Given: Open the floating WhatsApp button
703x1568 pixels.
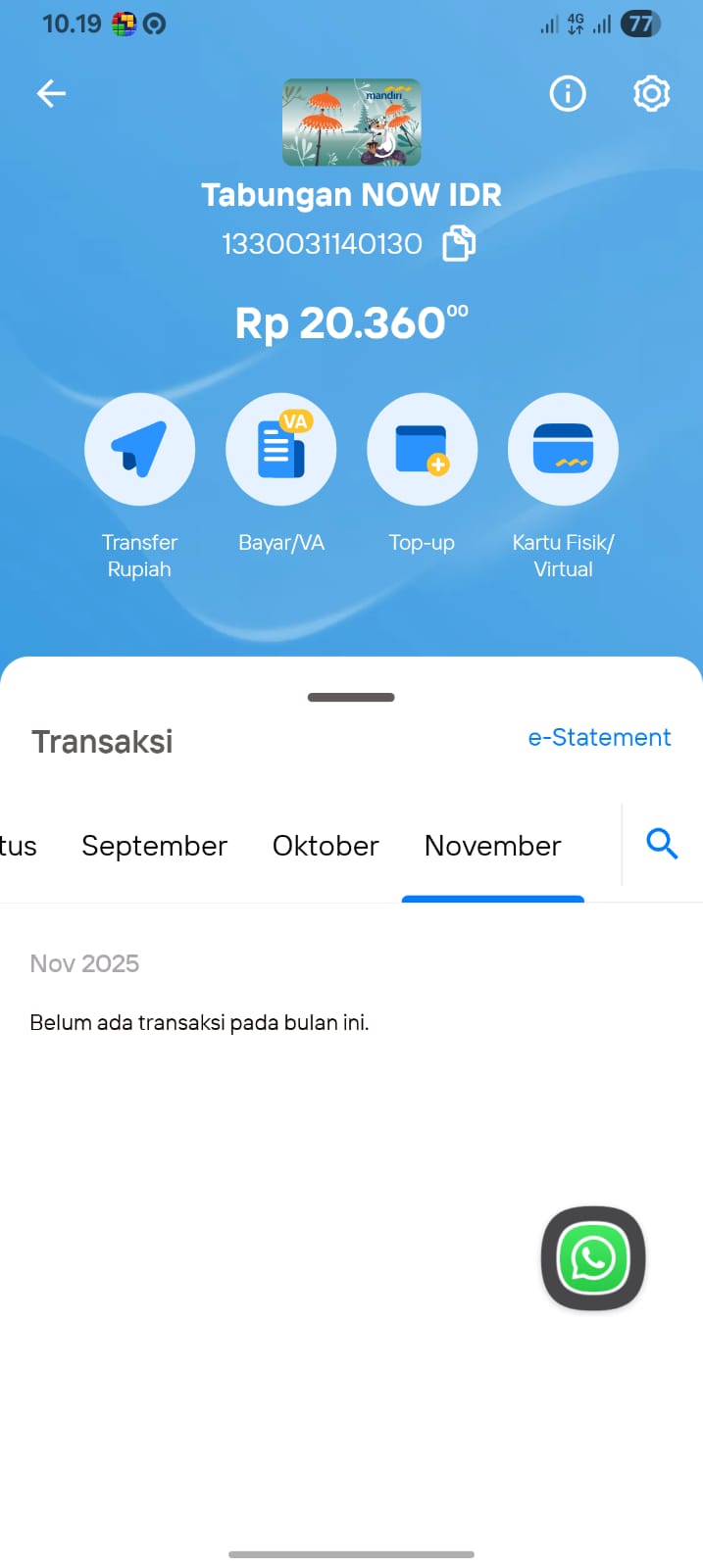Looking at the screenshot, I should 593,1258.
